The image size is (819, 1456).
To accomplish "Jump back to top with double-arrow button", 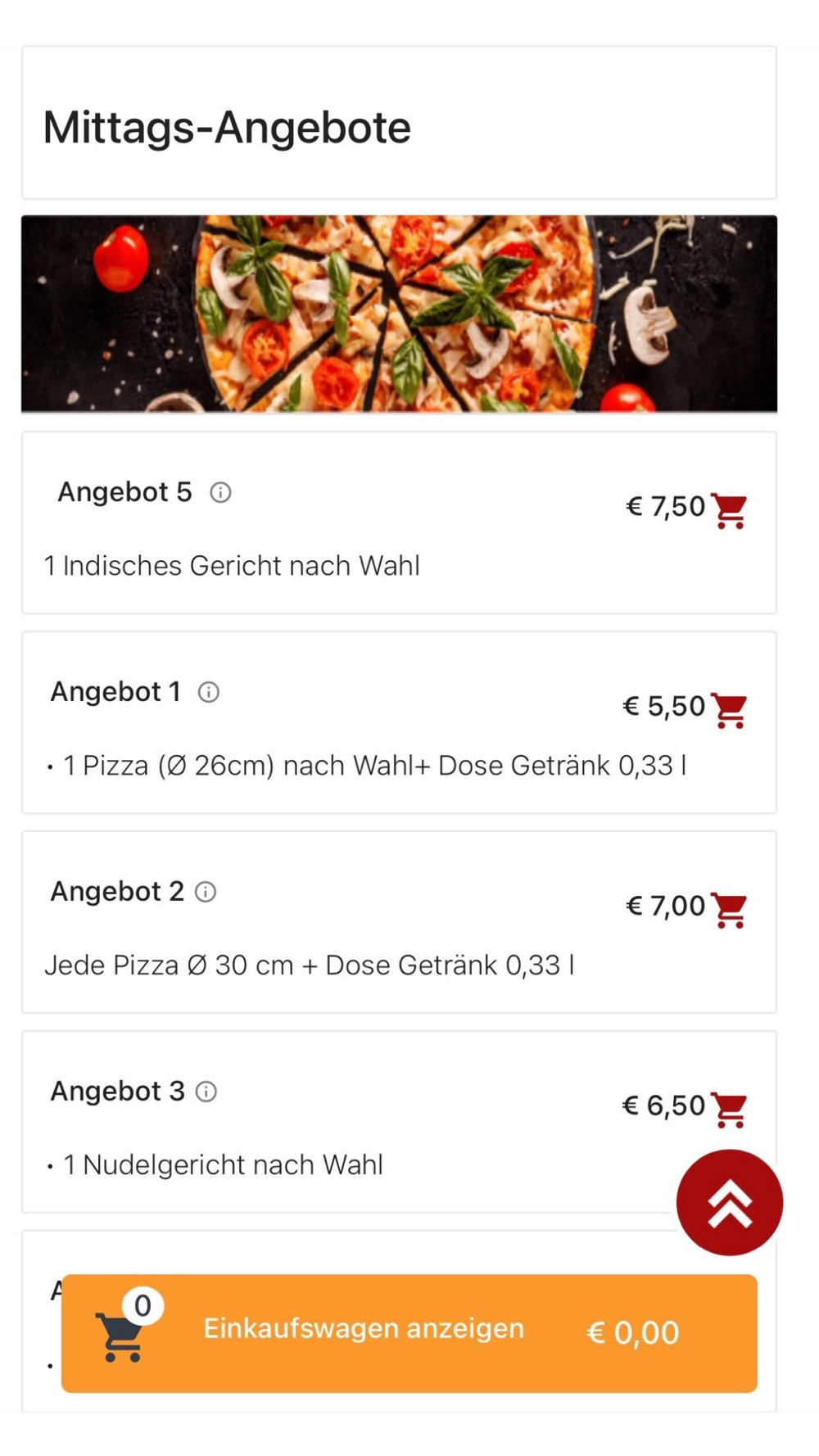I will [729, 1202].
